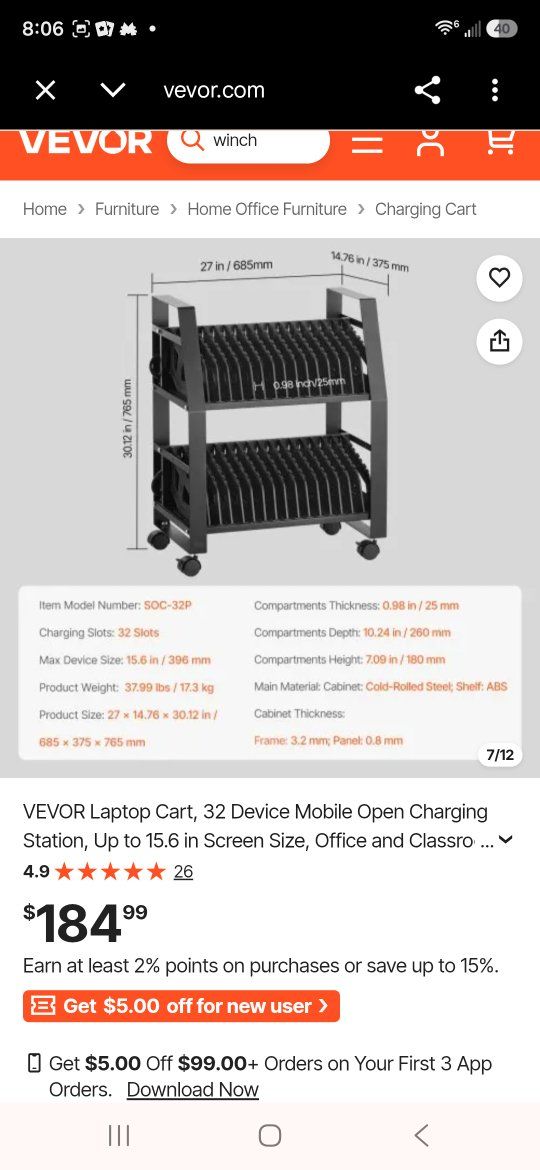
Task: Close the in-app browser tab
Action: [45, 91]
